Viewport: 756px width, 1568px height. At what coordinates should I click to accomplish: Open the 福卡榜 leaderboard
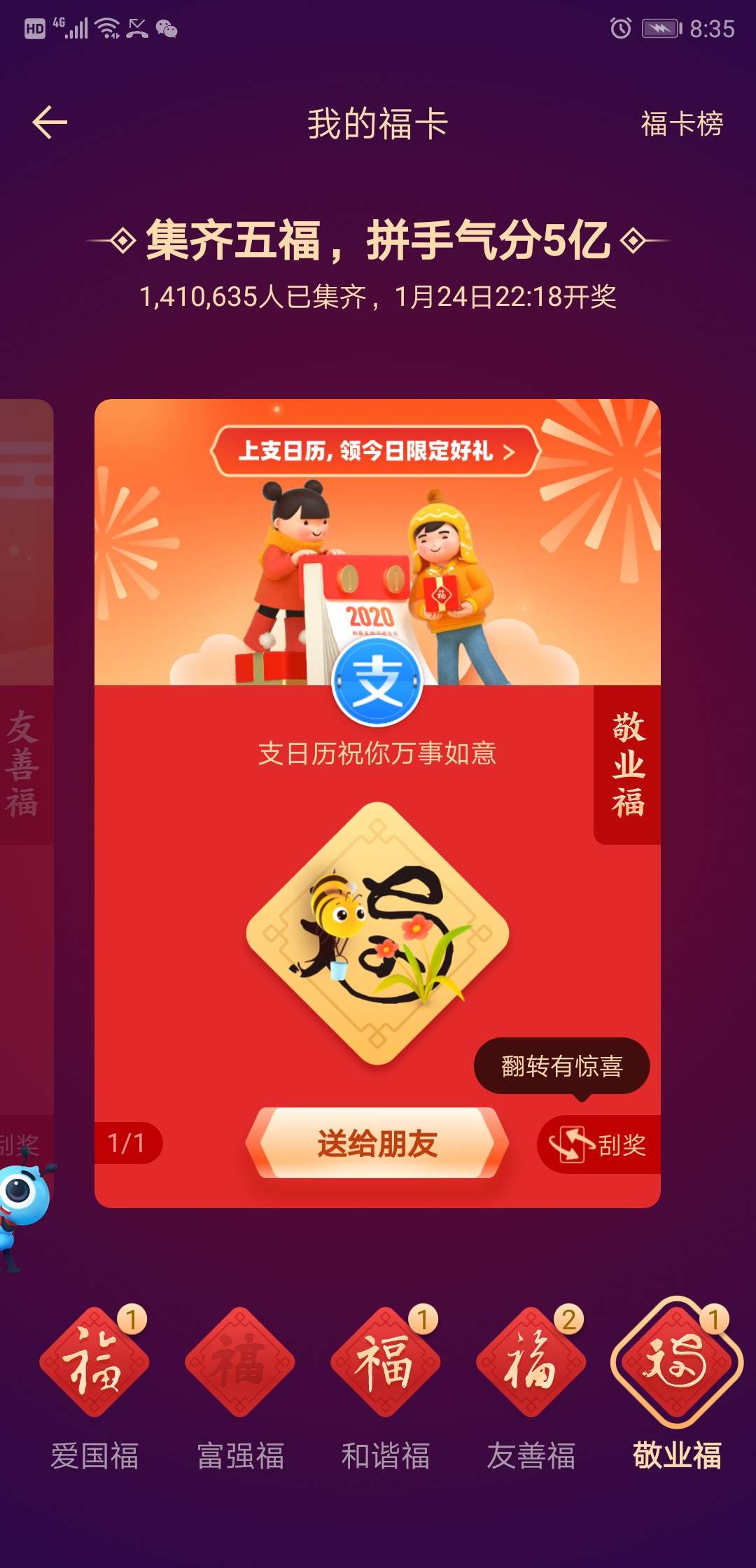[x=683, y=123]
